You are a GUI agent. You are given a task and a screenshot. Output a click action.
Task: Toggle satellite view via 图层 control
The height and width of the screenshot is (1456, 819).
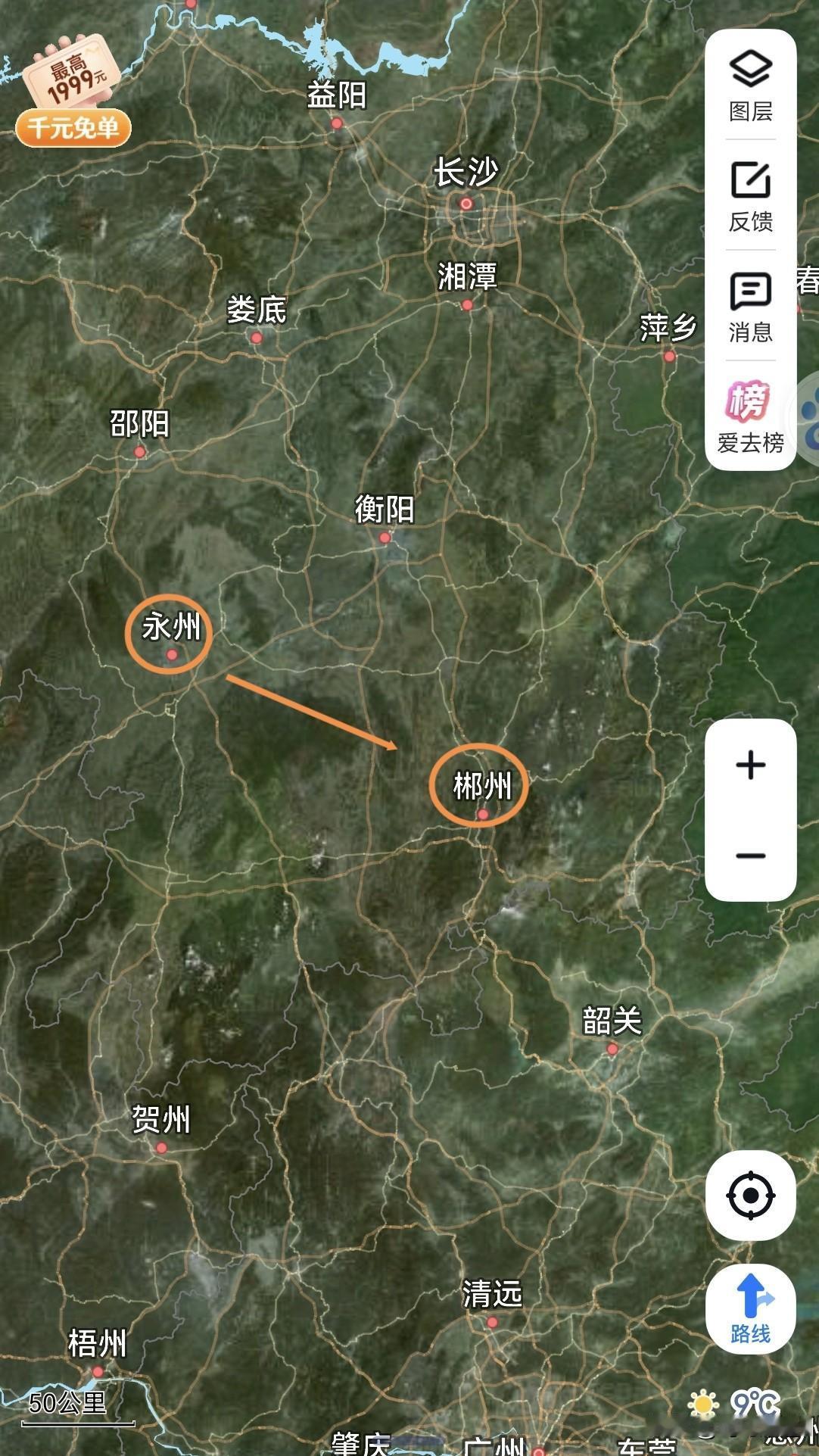(750, 86)
